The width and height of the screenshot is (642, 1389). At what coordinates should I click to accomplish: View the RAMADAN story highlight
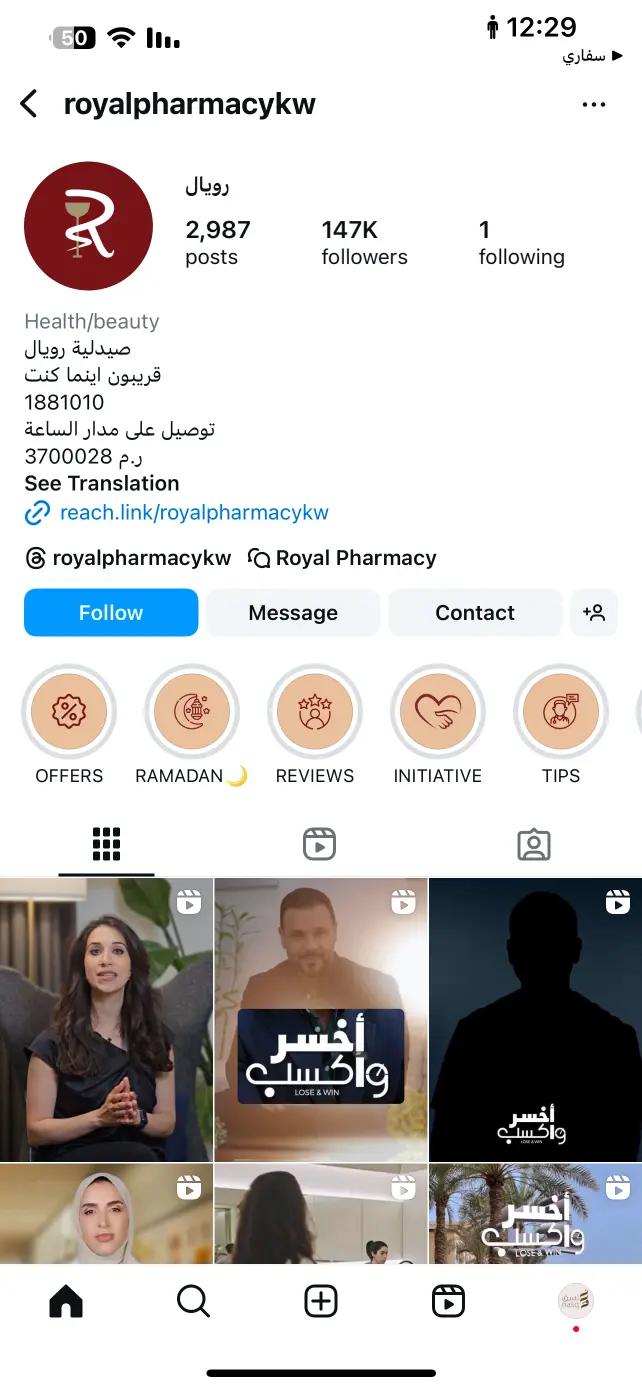click(192, 712)
